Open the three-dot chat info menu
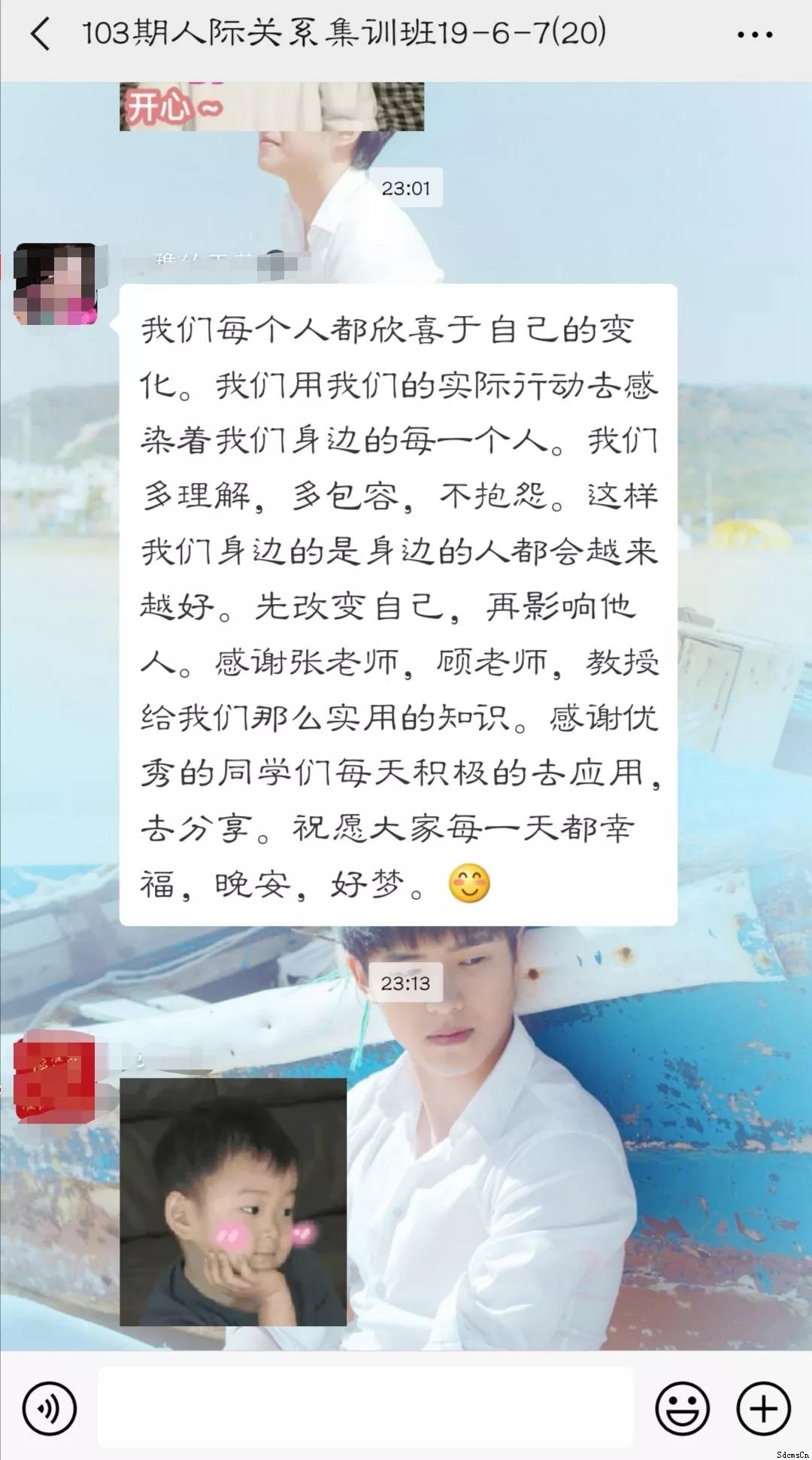The width and height of the screenshot is (812, 1460). 754,35
